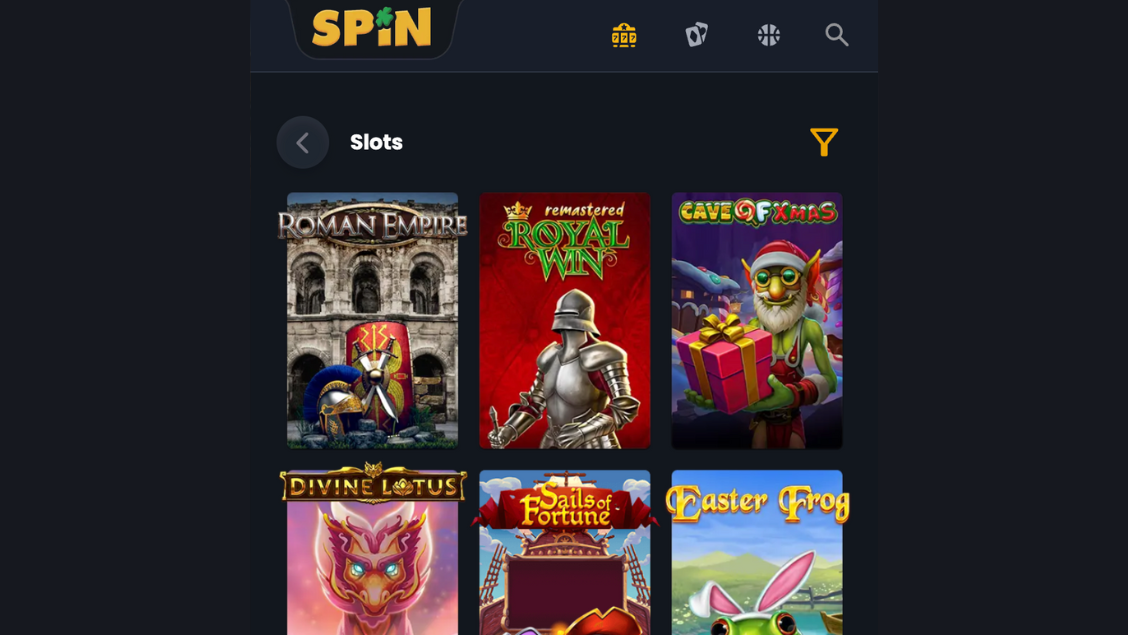
Task: Switch to the sports basketball section
Action: (x=768, y=35)
